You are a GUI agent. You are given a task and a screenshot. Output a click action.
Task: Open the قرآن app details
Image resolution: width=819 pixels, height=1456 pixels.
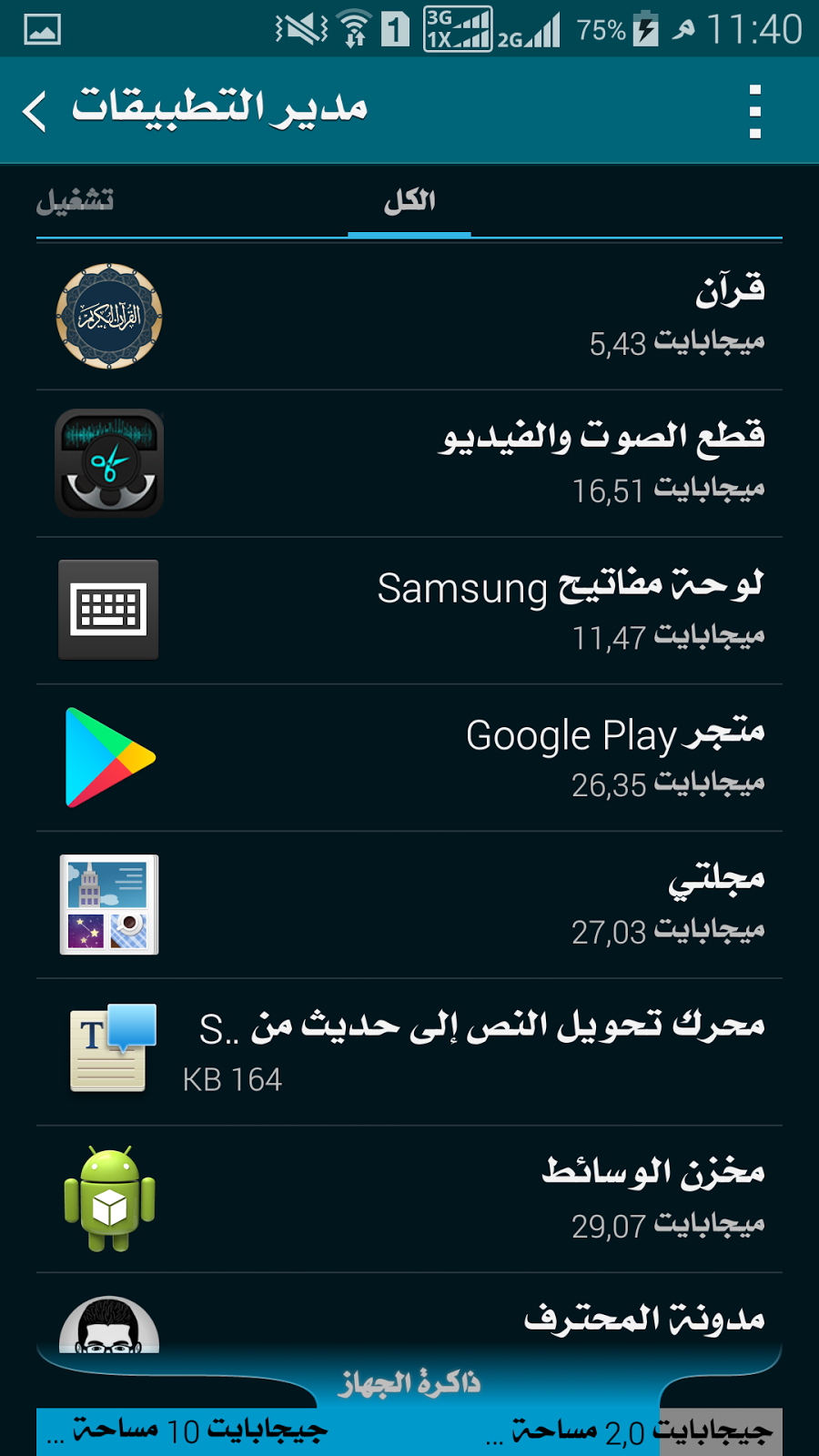pyautogui.click(x=409, y=317)
